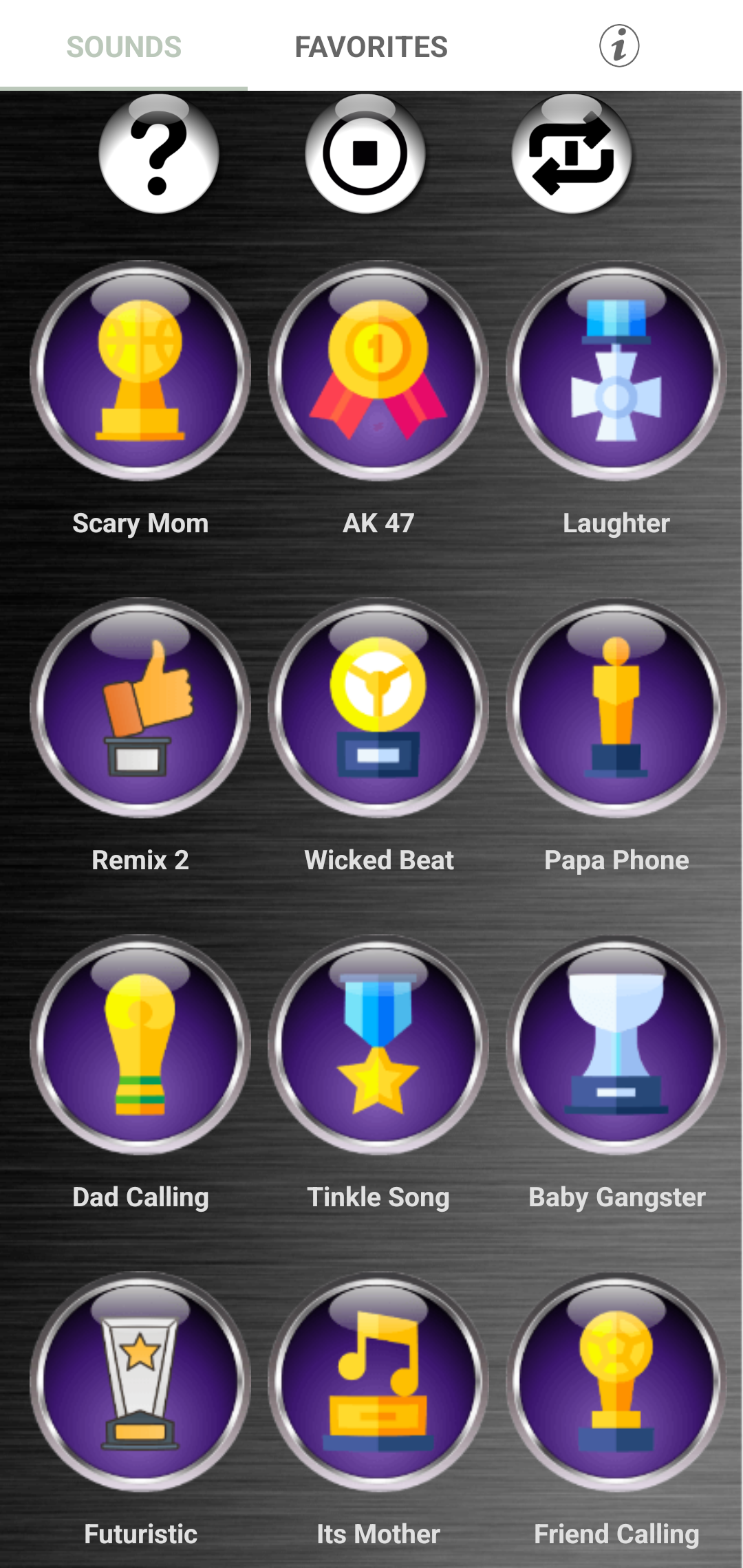Select the Sounds tab

click(x=124, y=47)
